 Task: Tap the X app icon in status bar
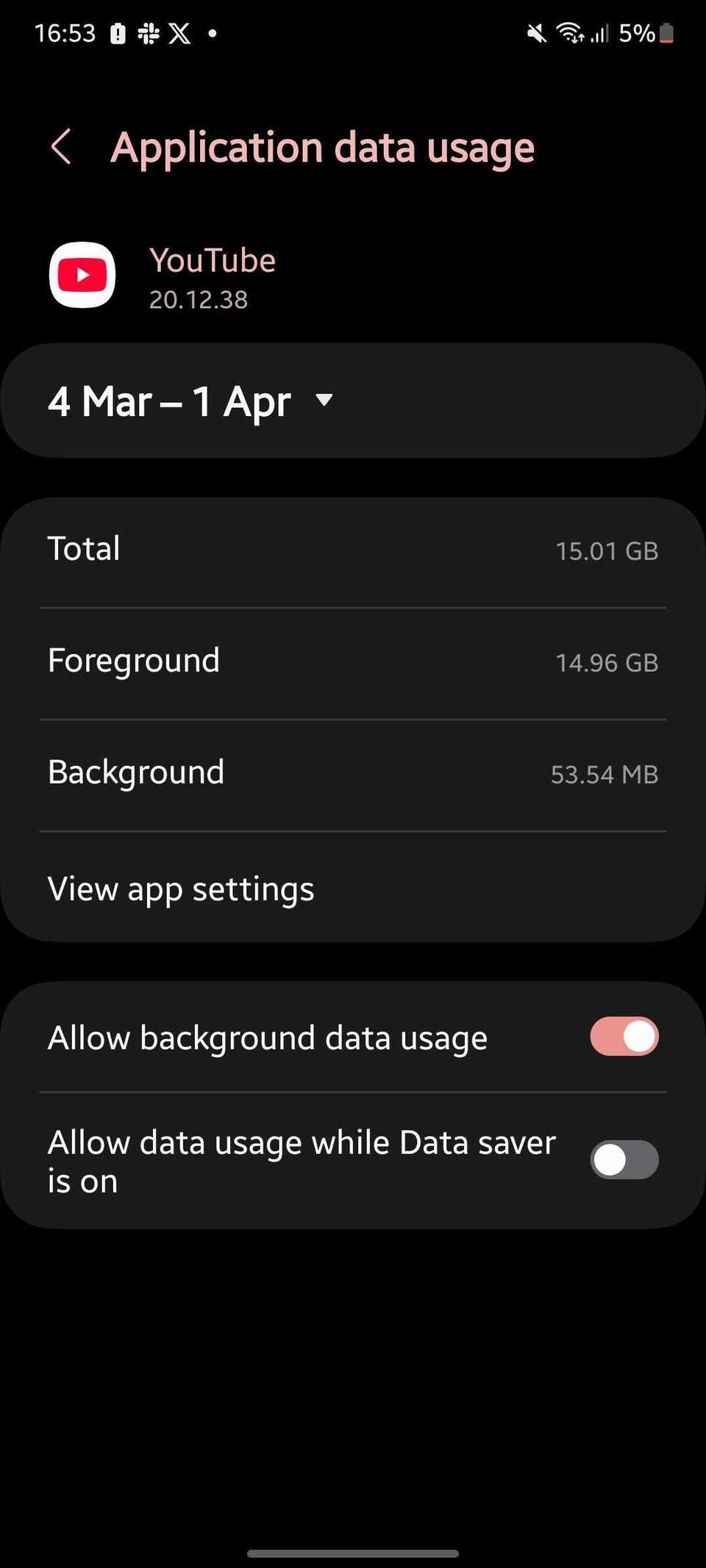coord(179,32)
